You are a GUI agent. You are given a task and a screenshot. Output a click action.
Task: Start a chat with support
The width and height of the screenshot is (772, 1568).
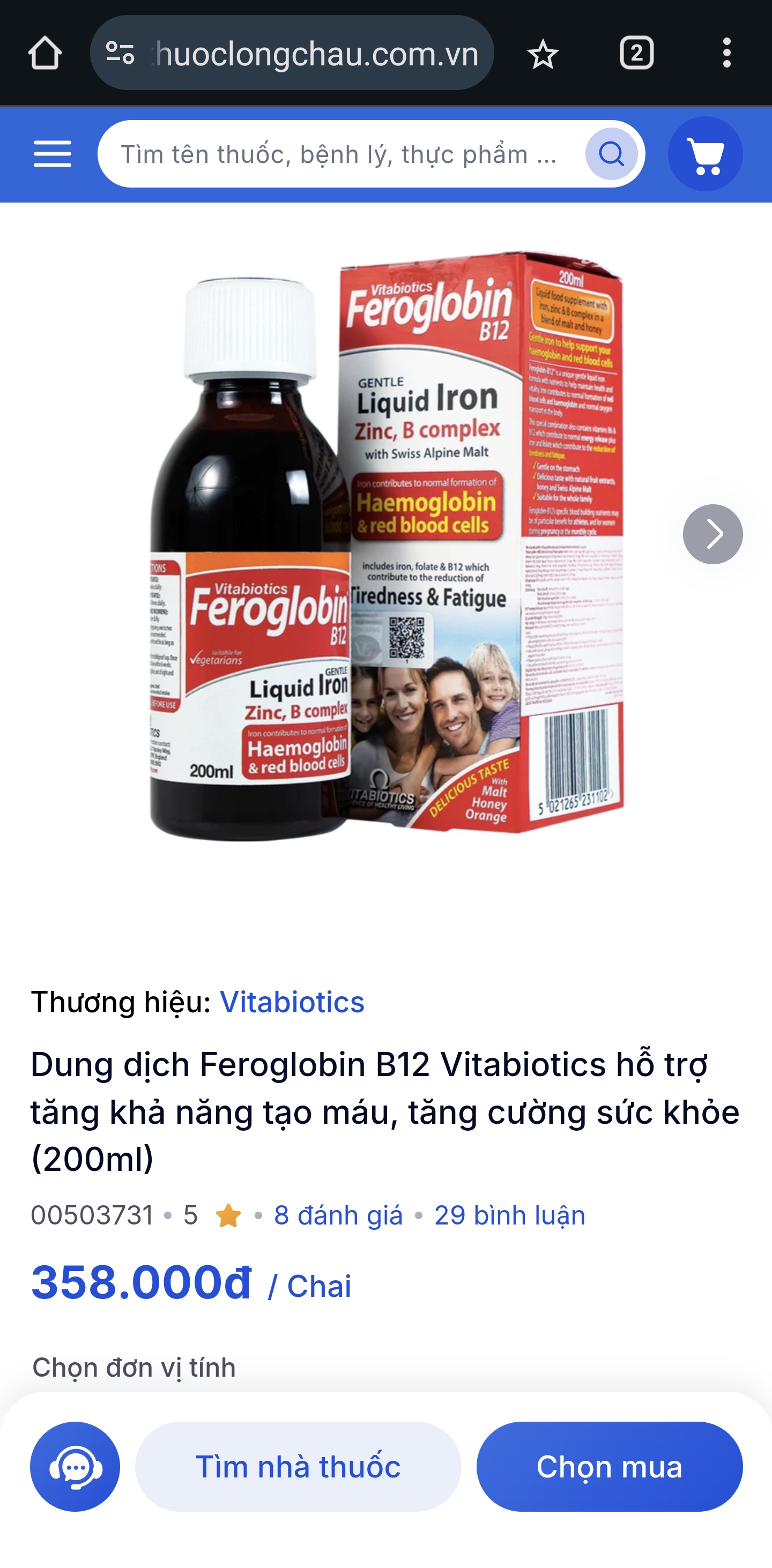pyautogui.click(x=75, y=1466)
